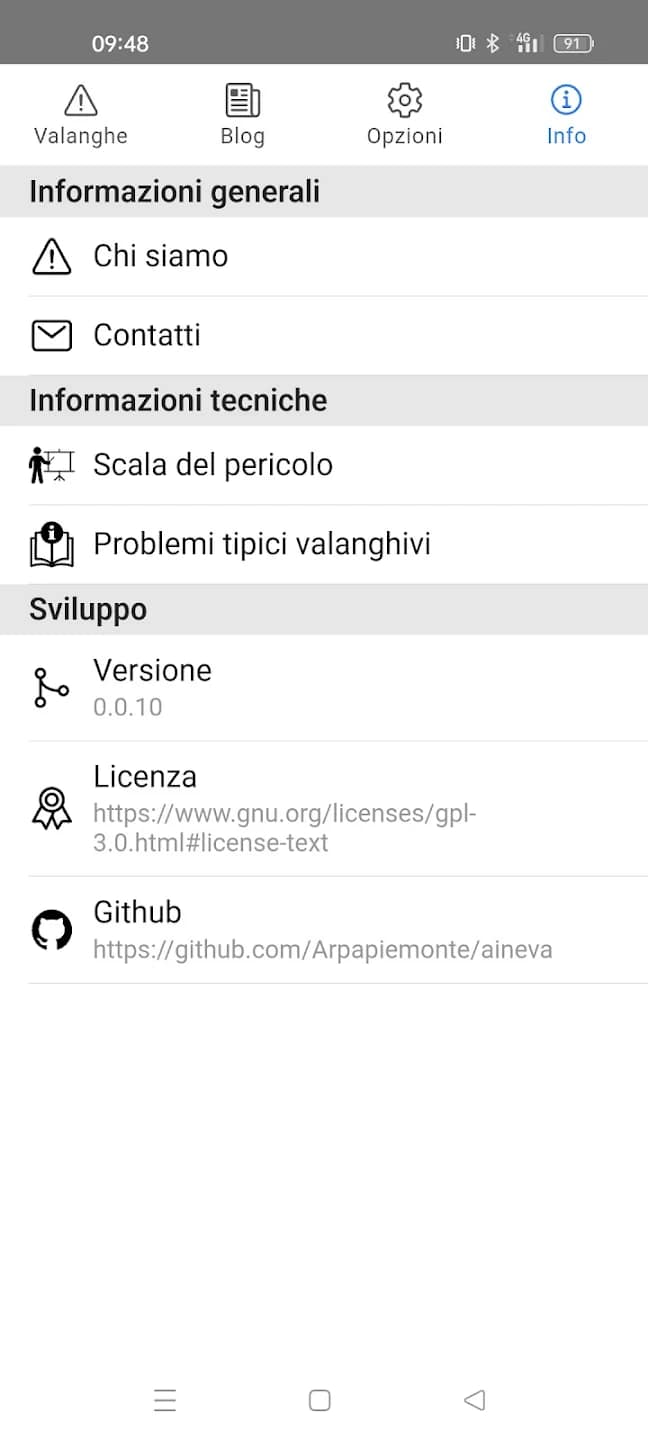Tap the system back button

(475, 1400)
